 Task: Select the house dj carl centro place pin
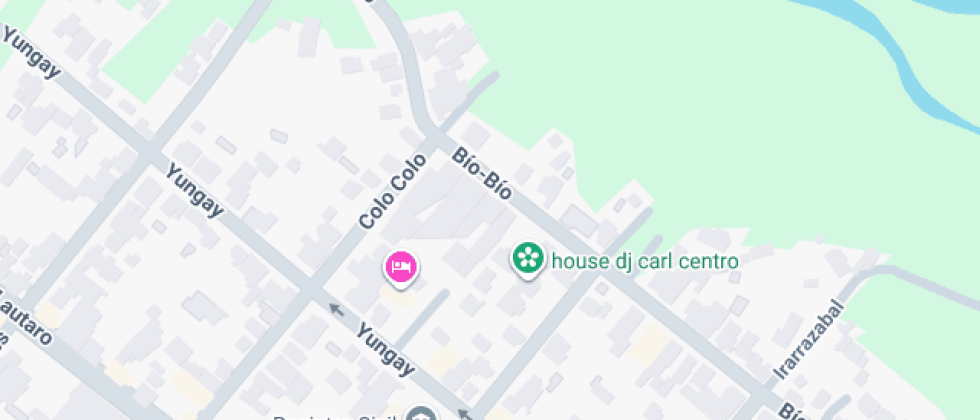pyautogui.click(x=527, y=260)
